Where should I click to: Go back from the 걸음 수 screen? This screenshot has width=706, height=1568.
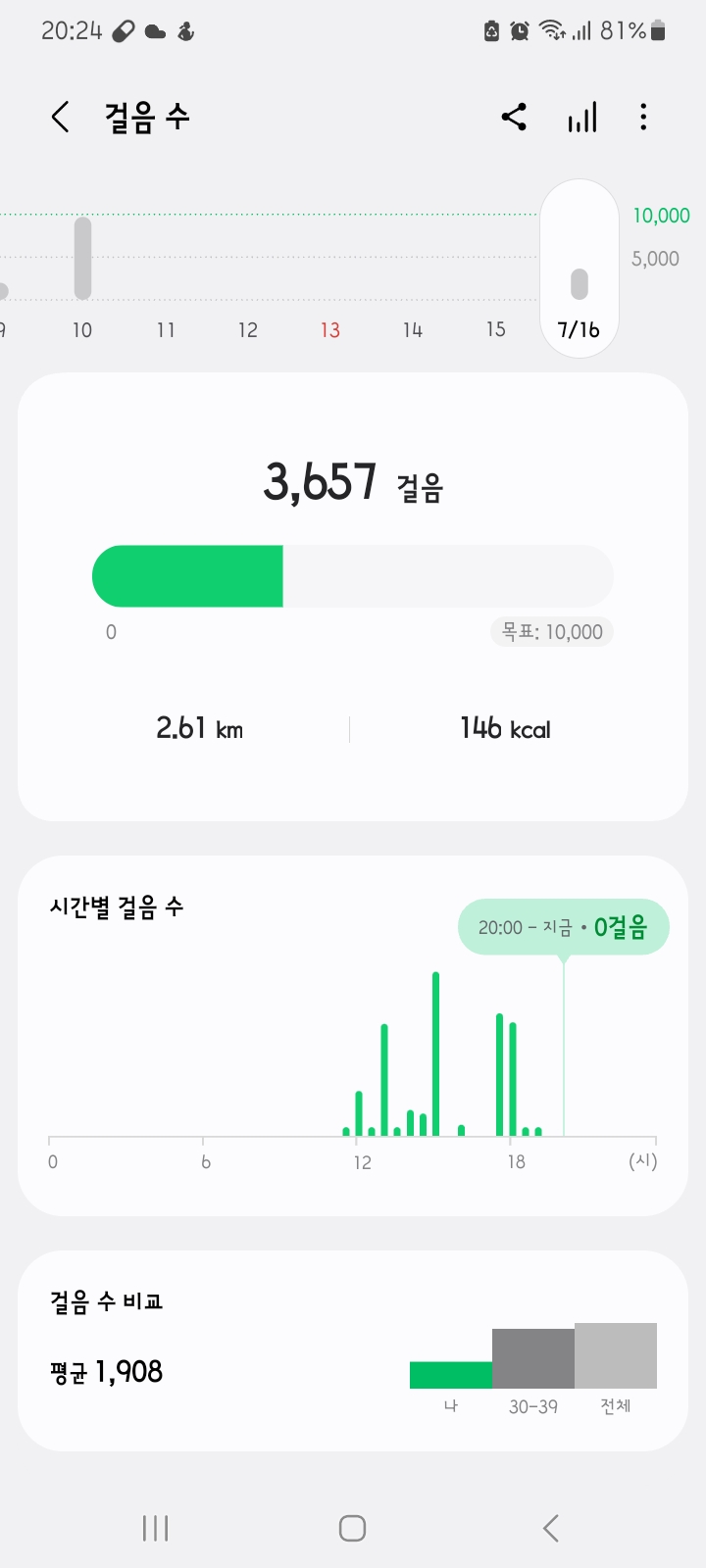61,118
